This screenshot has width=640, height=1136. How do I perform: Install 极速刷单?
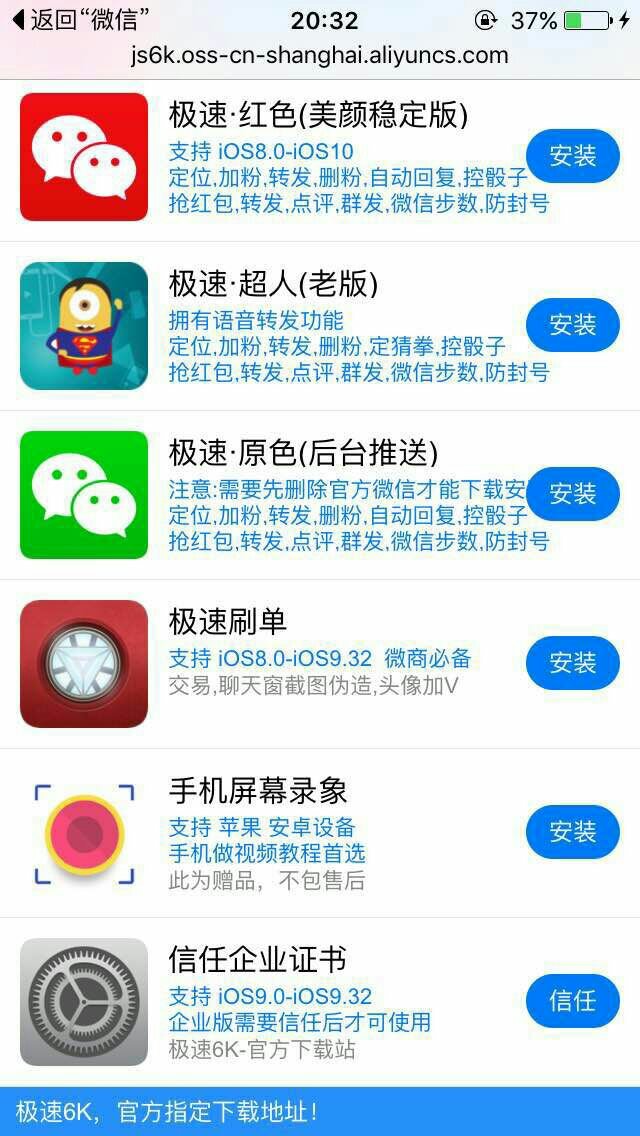click(x=573, y=662)
